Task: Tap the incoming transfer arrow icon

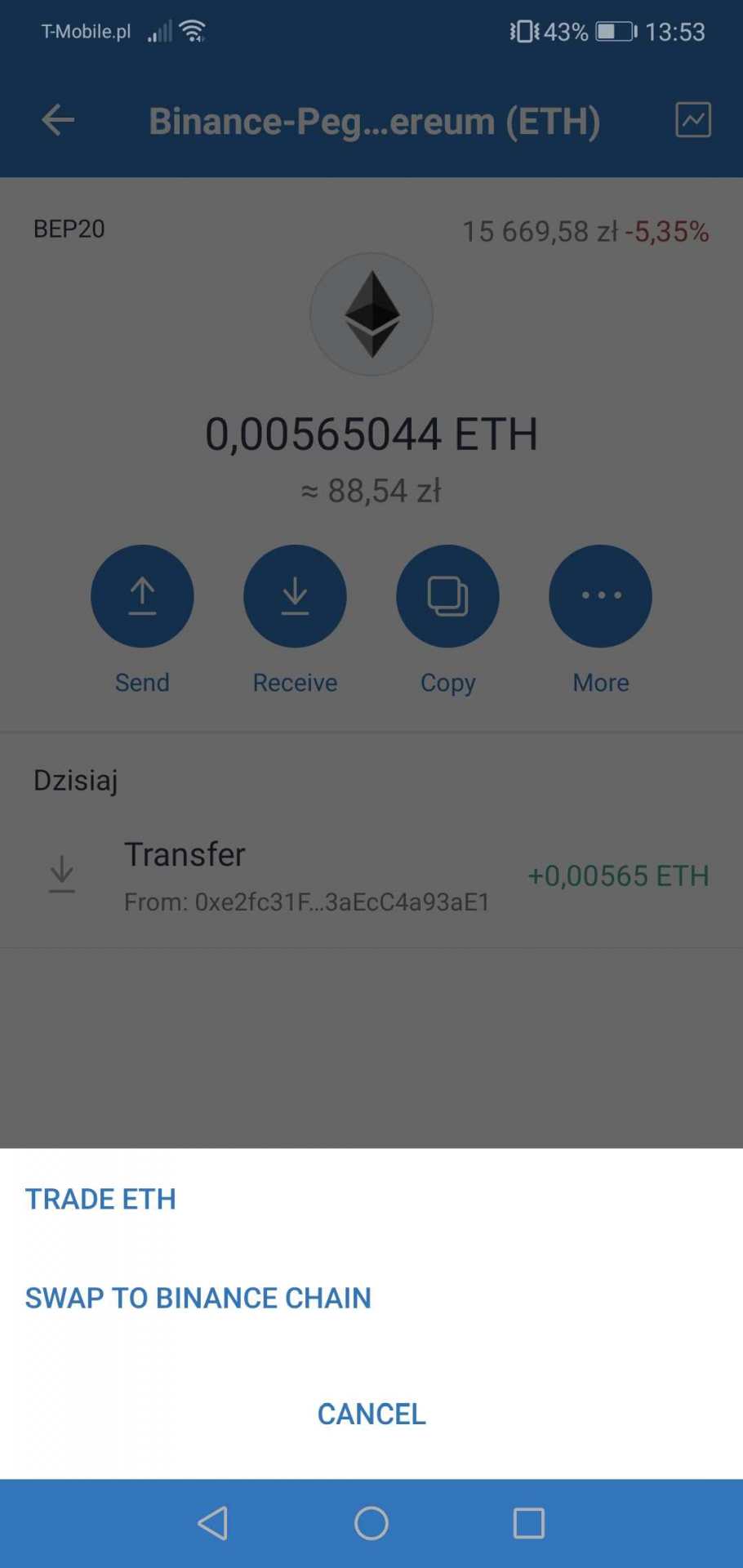Action: [x=61, y=872]
